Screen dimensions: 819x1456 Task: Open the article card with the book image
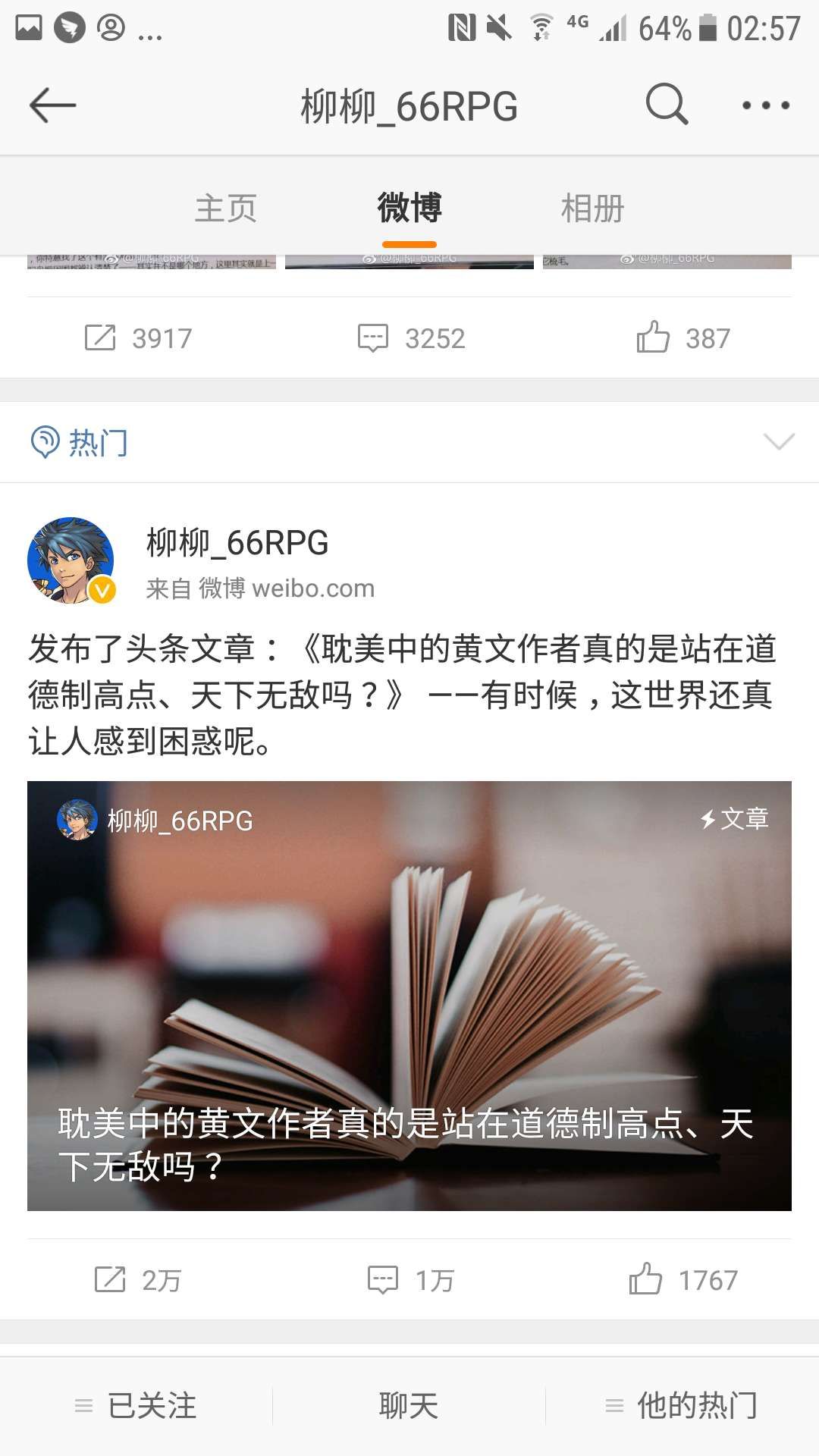coord(409,995)
